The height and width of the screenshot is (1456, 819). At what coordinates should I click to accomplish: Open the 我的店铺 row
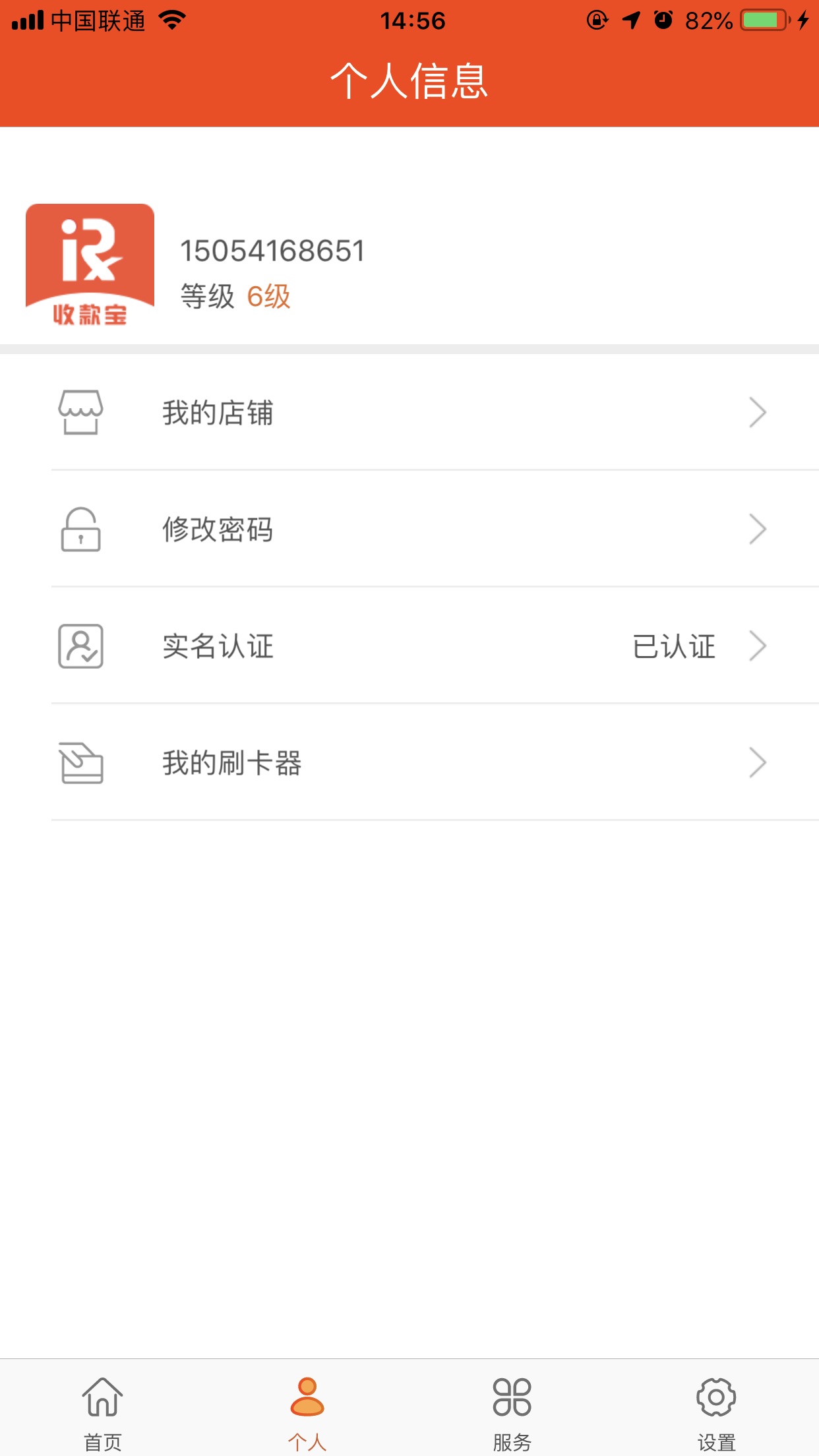(409, 413)
